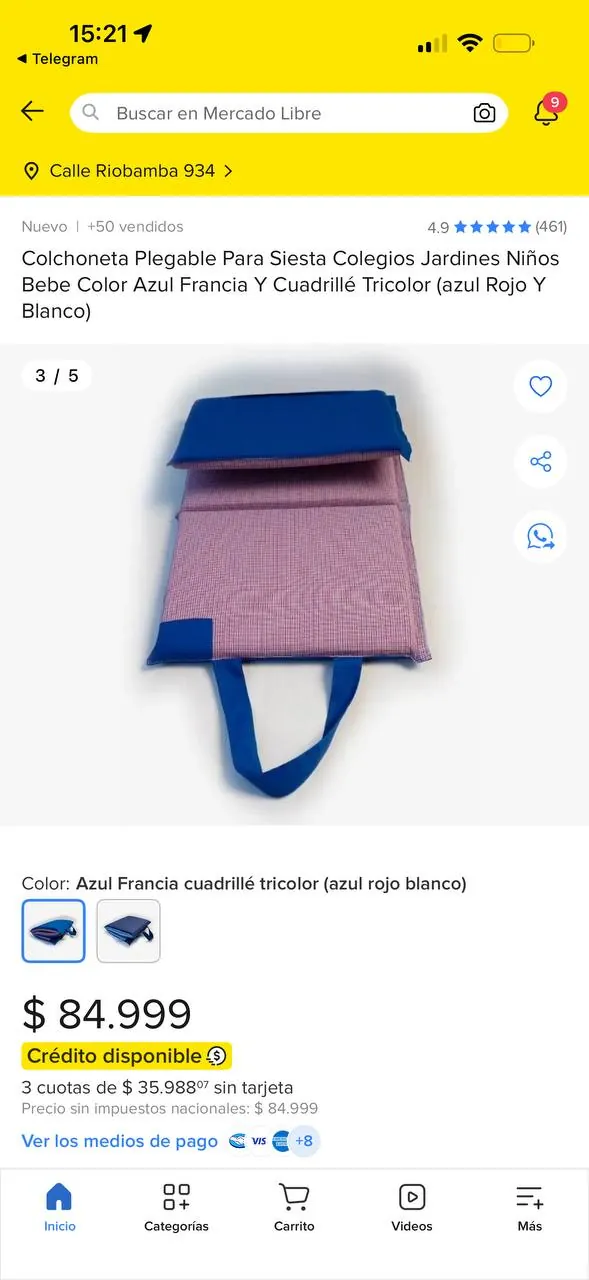The image size is (589, 1280).
Task: Switch to the Inicio tab
Action: click(x=59, y=1208)
